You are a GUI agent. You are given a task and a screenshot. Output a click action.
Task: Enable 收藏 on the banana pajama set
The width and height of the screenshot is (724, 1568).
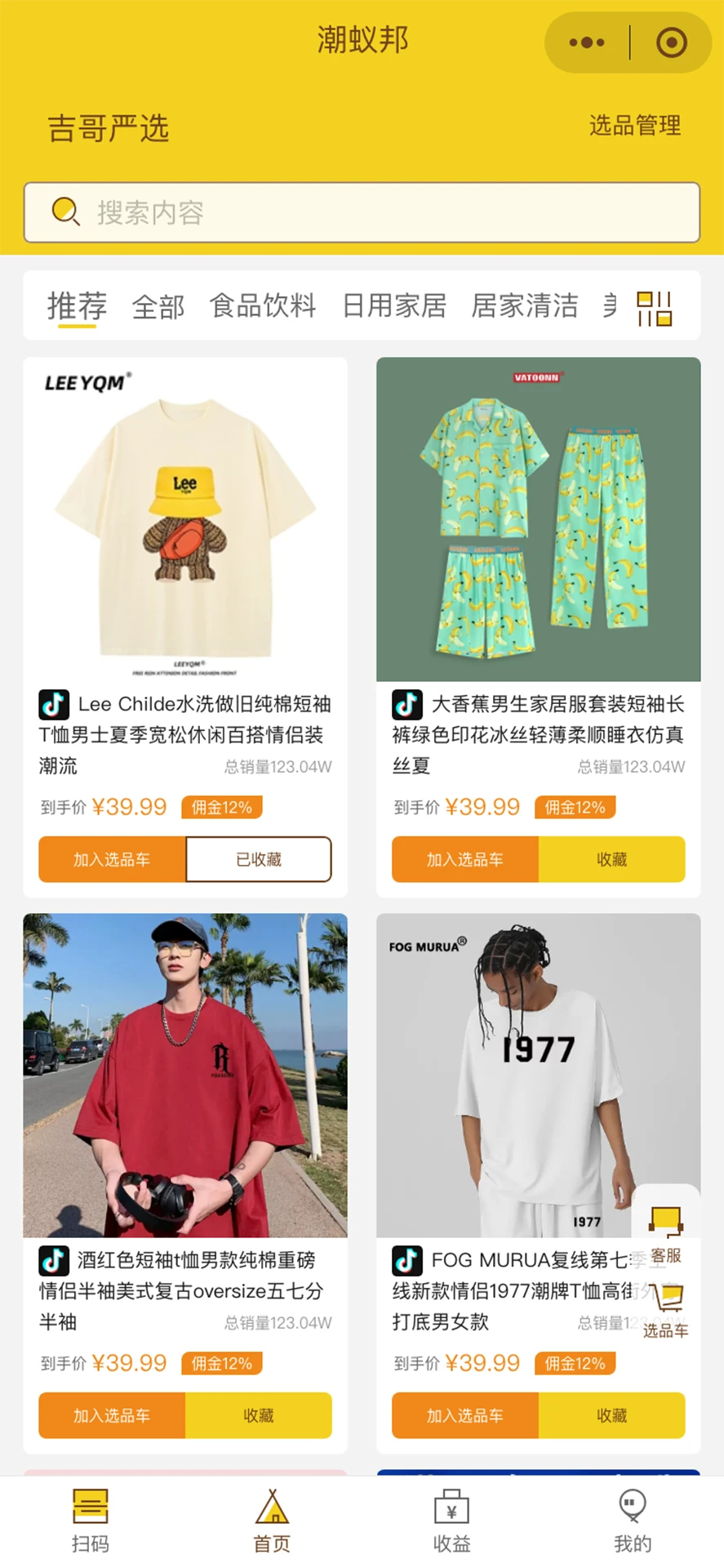611,859
